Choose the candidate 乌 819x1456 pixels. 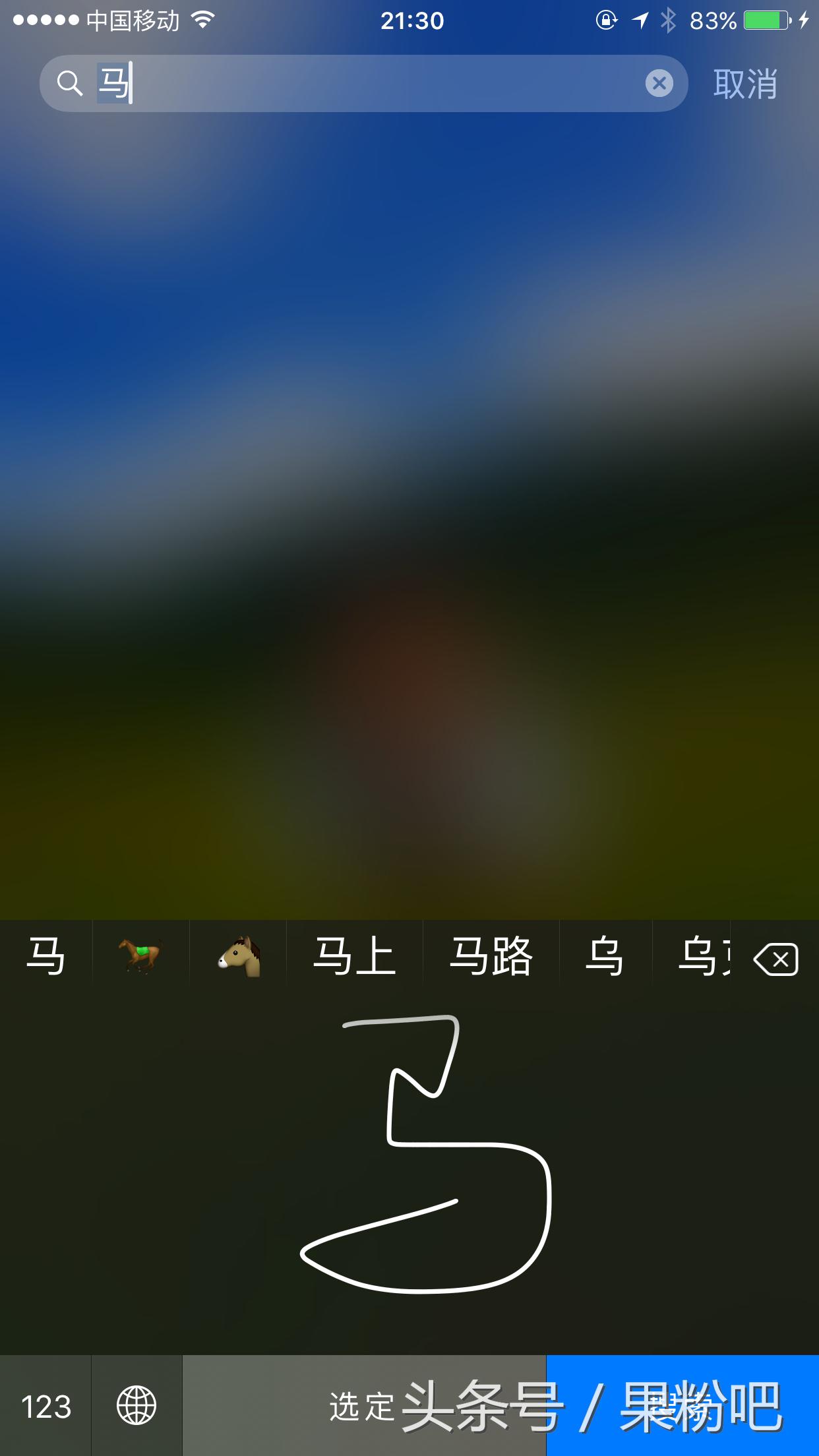(x=605, y=956)
